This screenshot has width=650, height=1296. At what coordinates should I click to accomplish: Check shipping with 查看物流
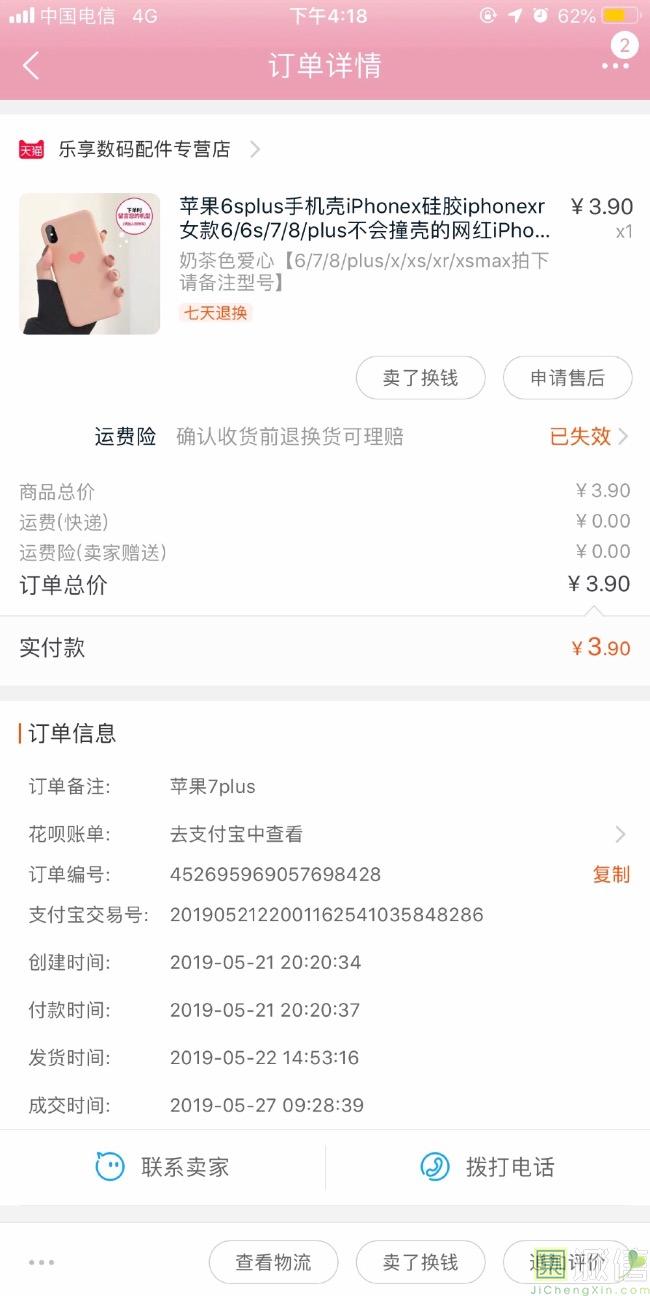(273, 1263)
